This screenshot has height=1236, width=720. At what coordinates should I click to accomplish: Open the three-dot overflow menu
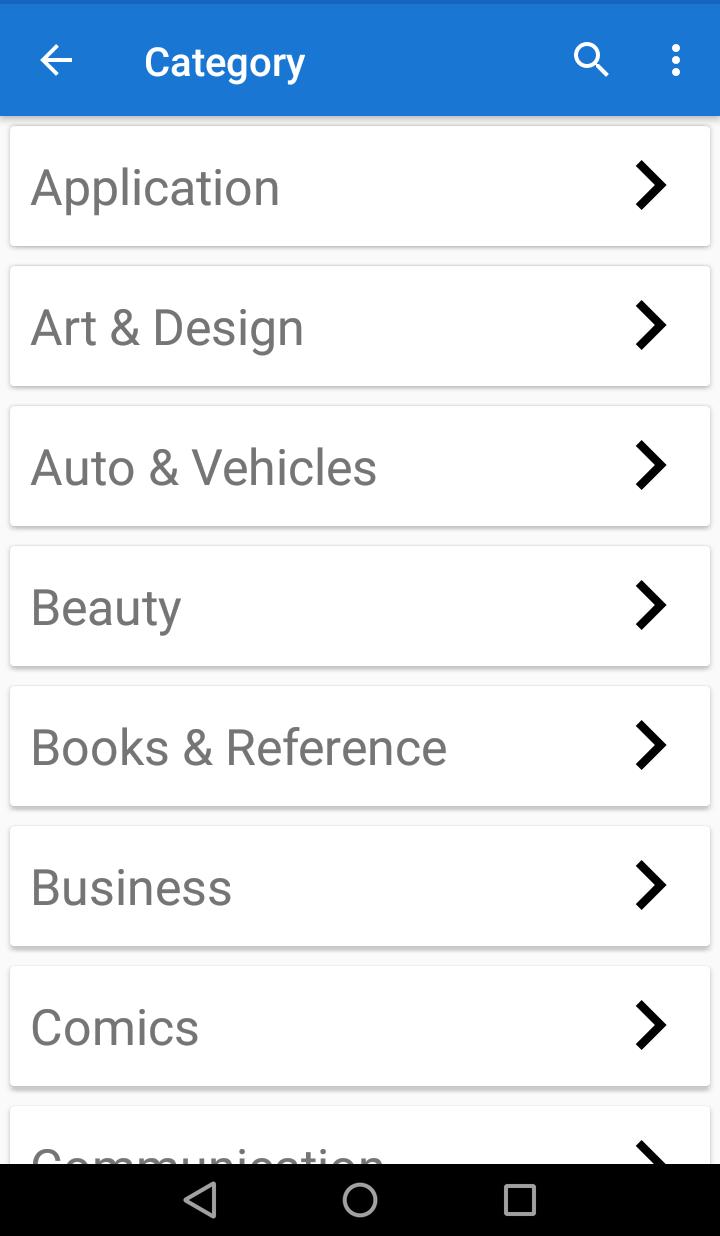[x=676, y=61]
